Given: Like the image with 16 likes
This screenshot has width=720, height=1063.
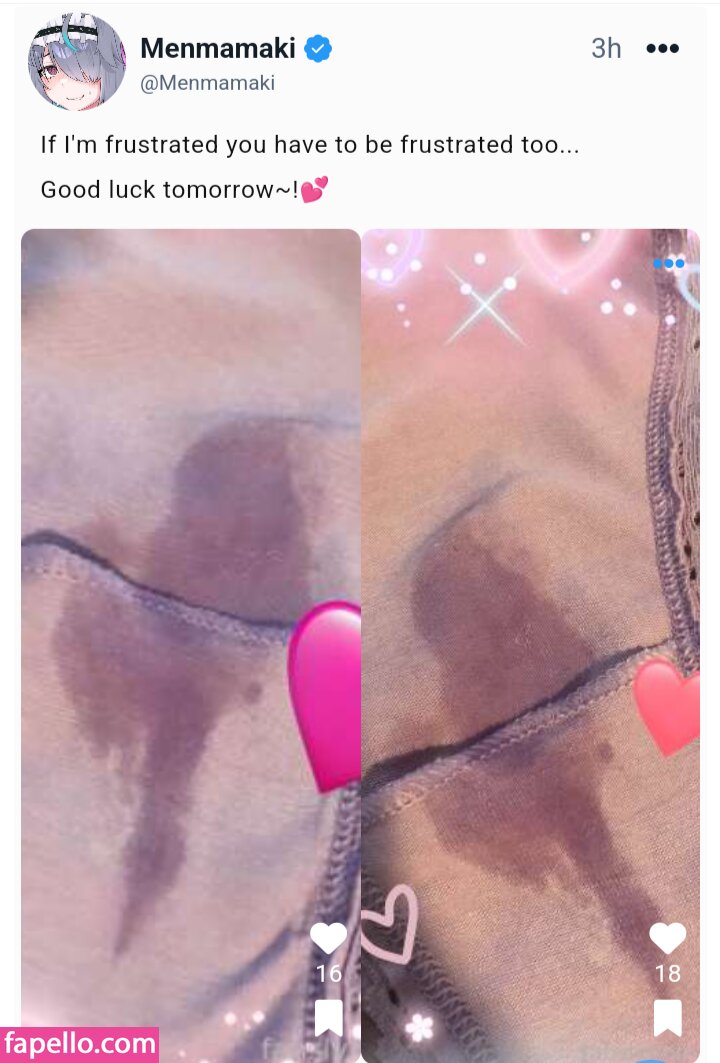Looking at the screenshot, I should pos(328,938).
